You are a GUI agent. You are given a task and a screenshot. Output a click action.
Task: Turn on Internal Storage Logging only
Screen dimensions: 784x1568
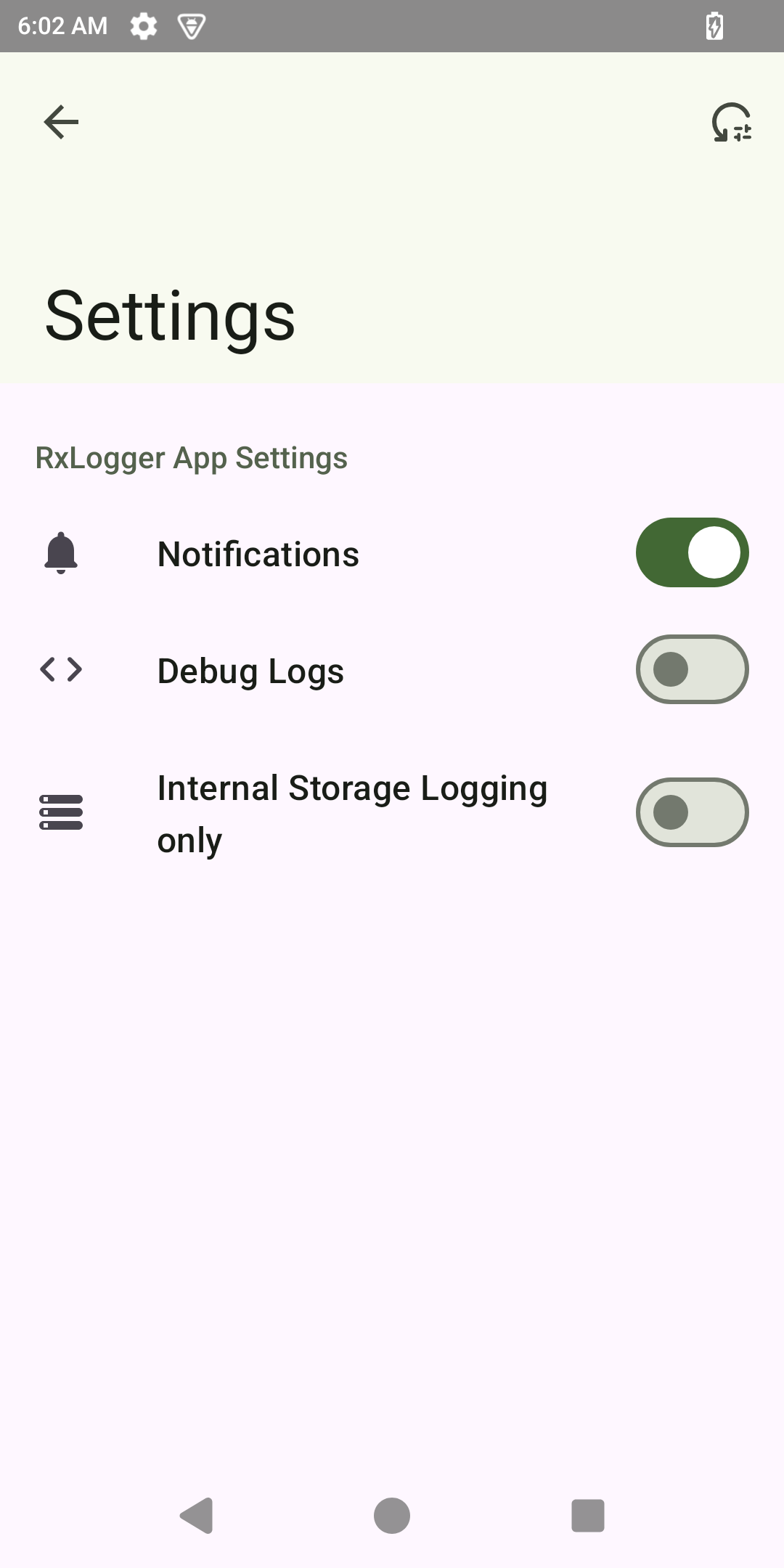(x=691, y=813)
